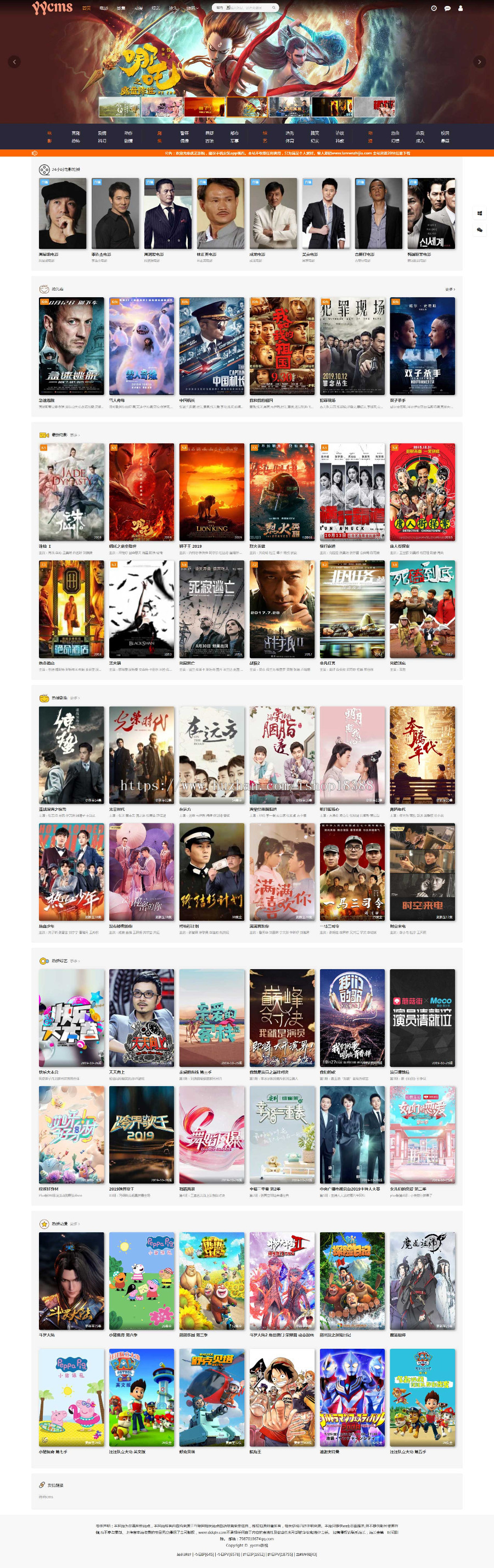494x1568 pixels.
Task: Open the viewing history clock icon
Action: (434, 8)
